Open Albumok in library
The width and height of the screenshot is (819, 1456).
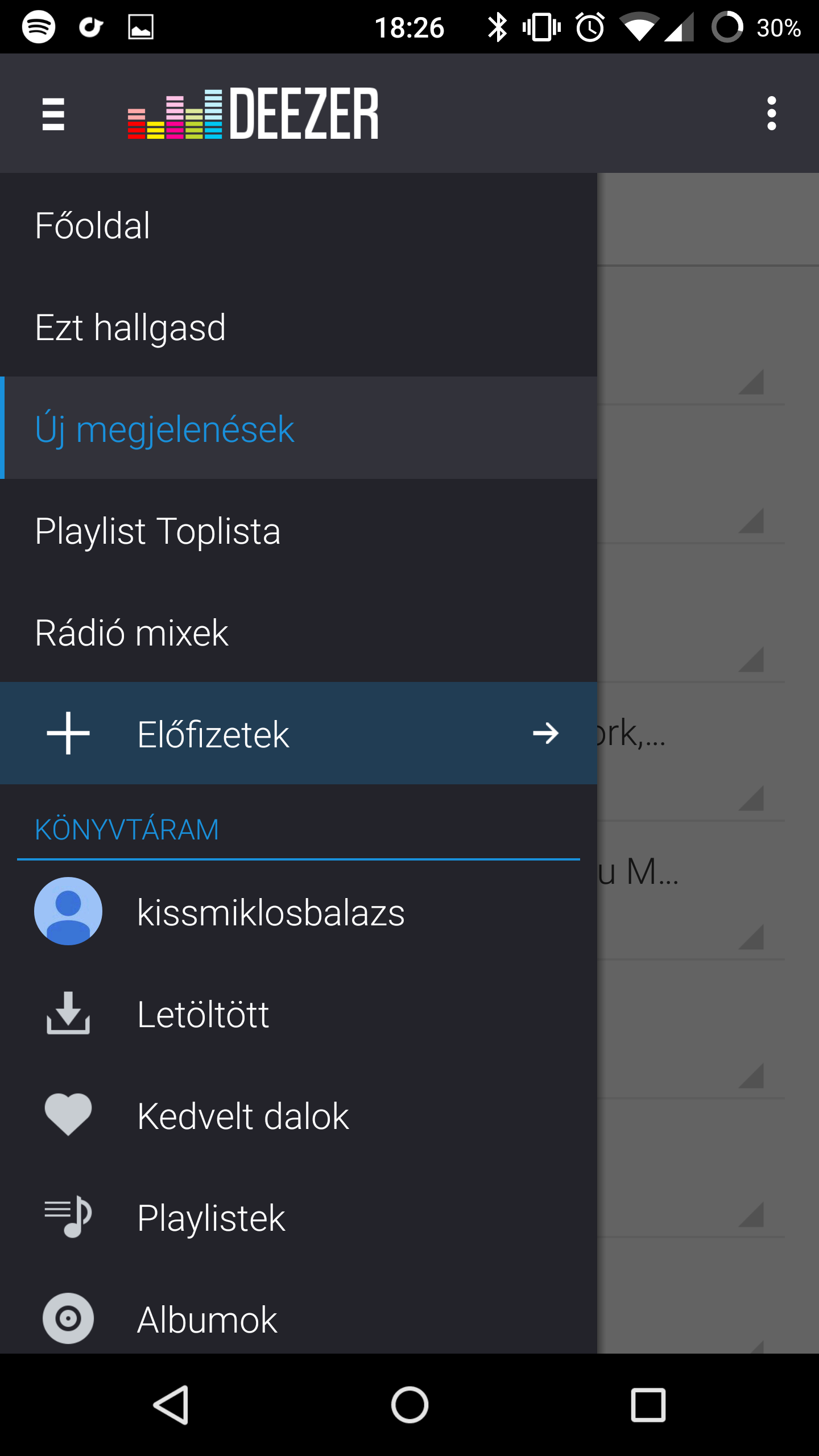[x=207, y=1319]
